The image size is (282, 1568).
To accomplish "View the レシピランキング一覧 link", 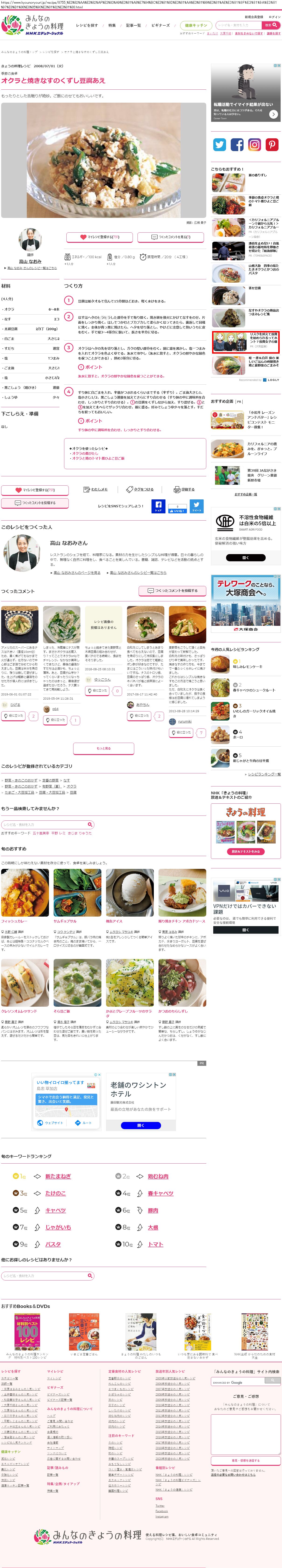I will click(264, 774).
